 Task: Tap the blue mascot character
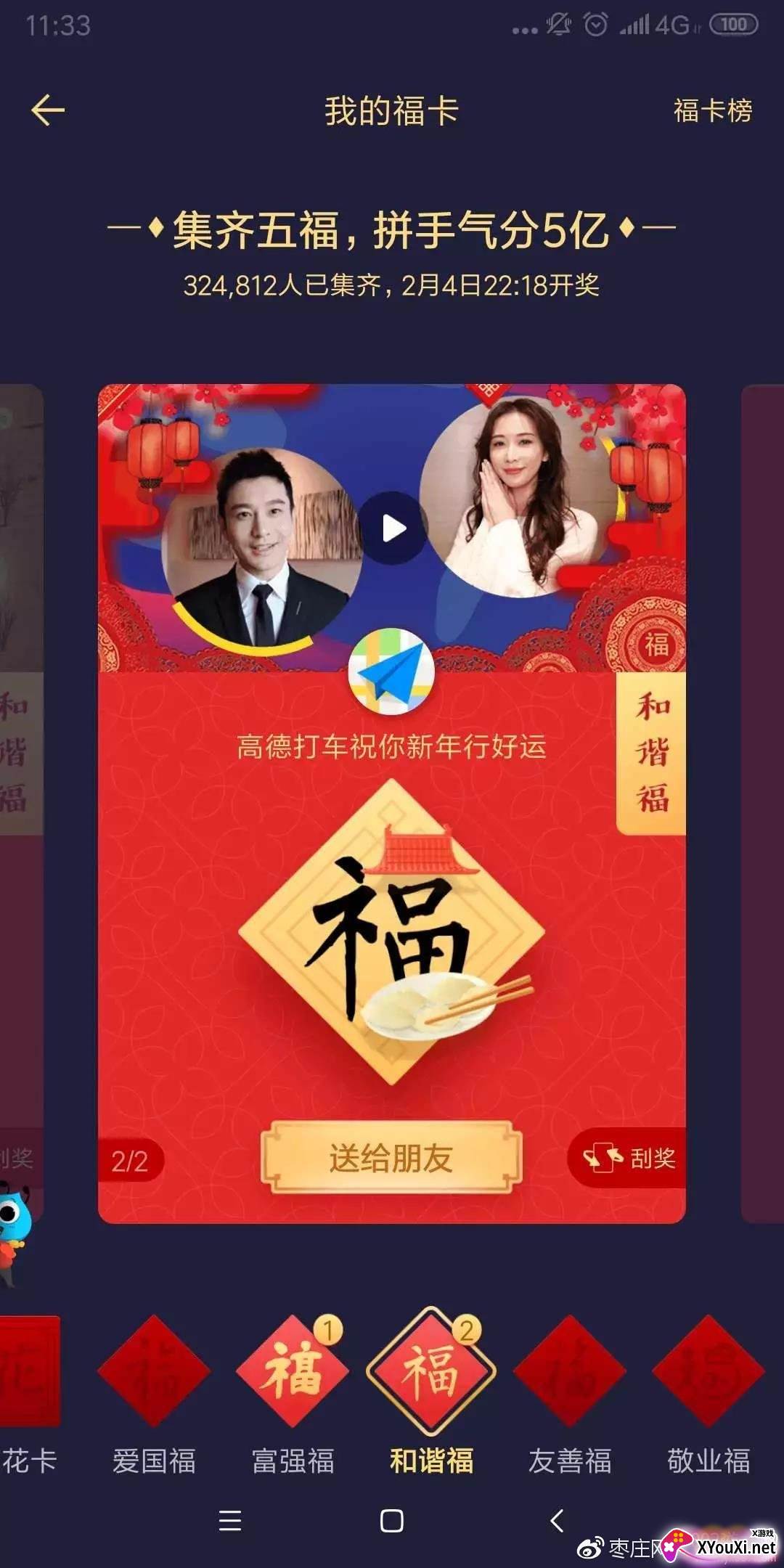(x=13, y=1227)
